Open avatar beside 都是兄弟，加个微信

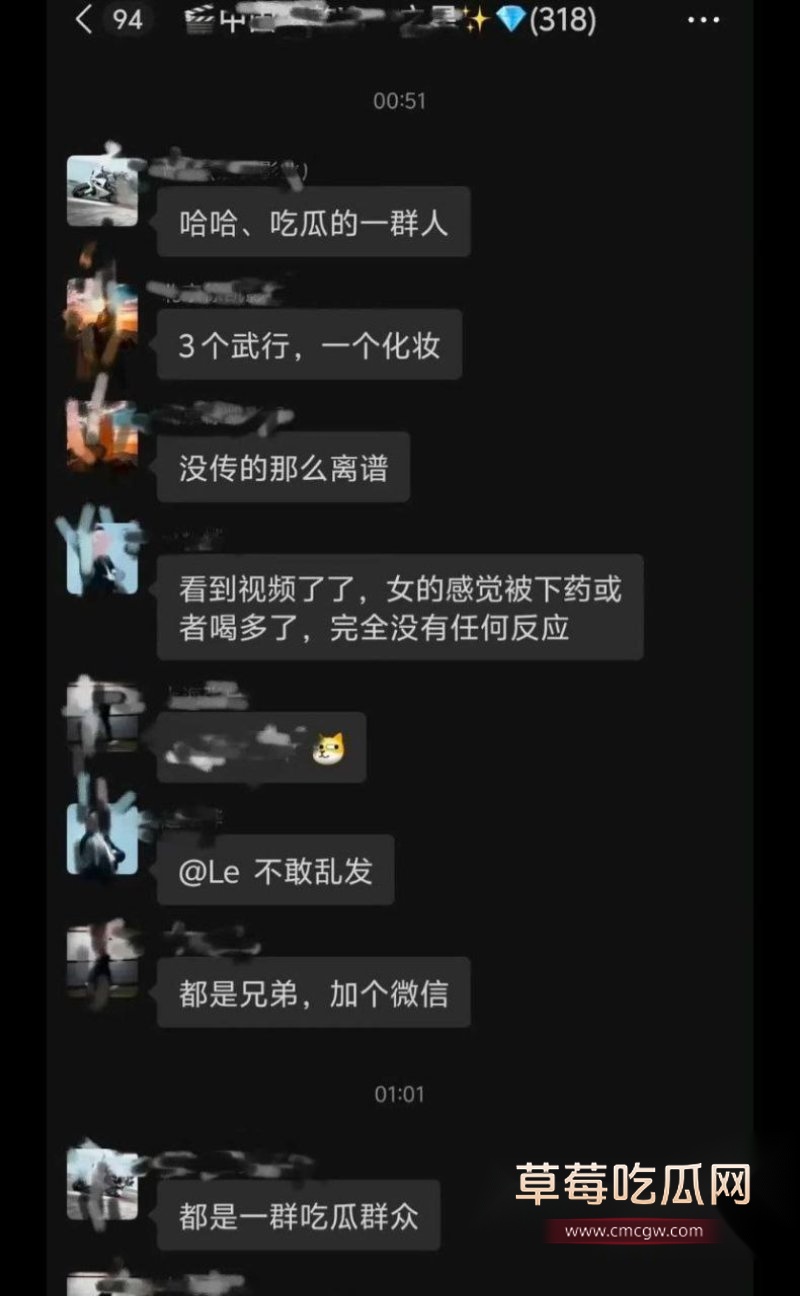[102, 961]
